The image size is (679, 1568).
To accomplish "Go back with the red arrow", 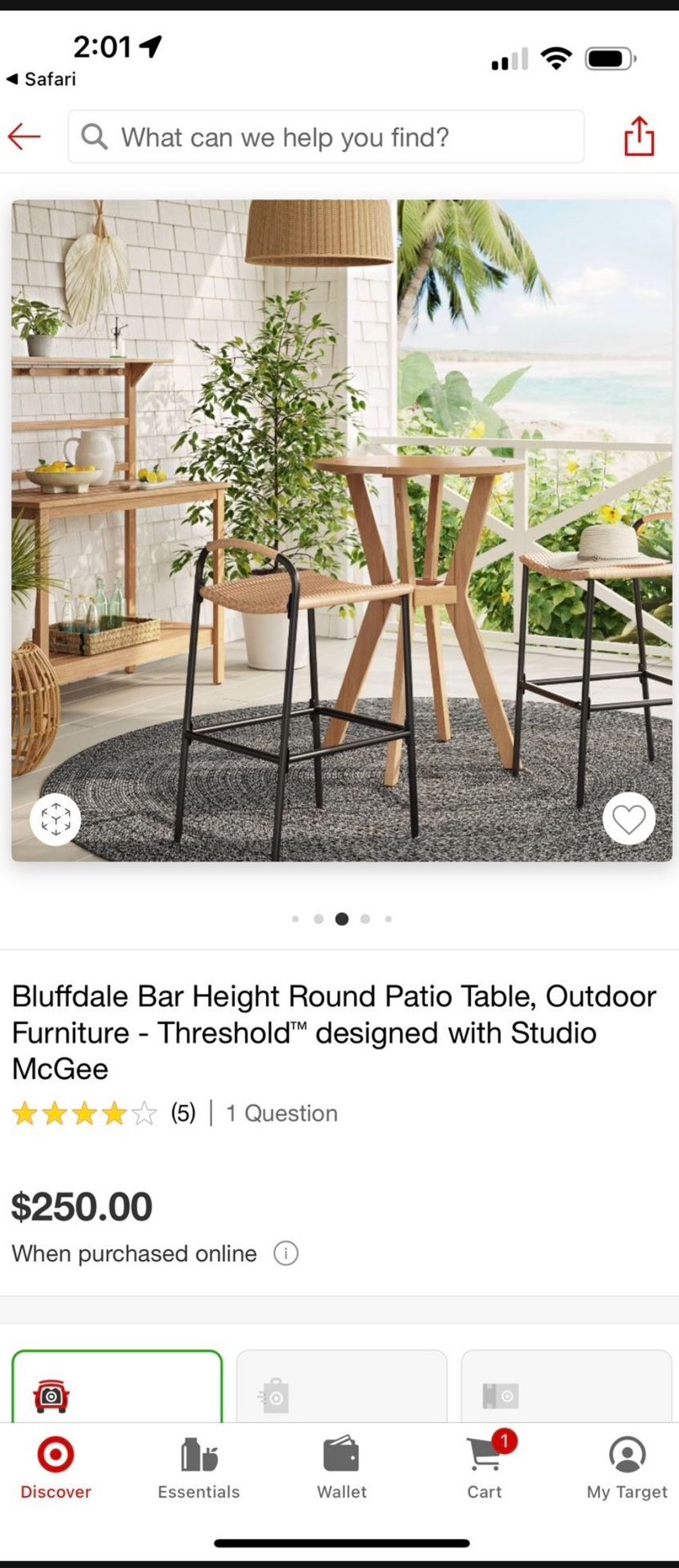I will [24, 136].
